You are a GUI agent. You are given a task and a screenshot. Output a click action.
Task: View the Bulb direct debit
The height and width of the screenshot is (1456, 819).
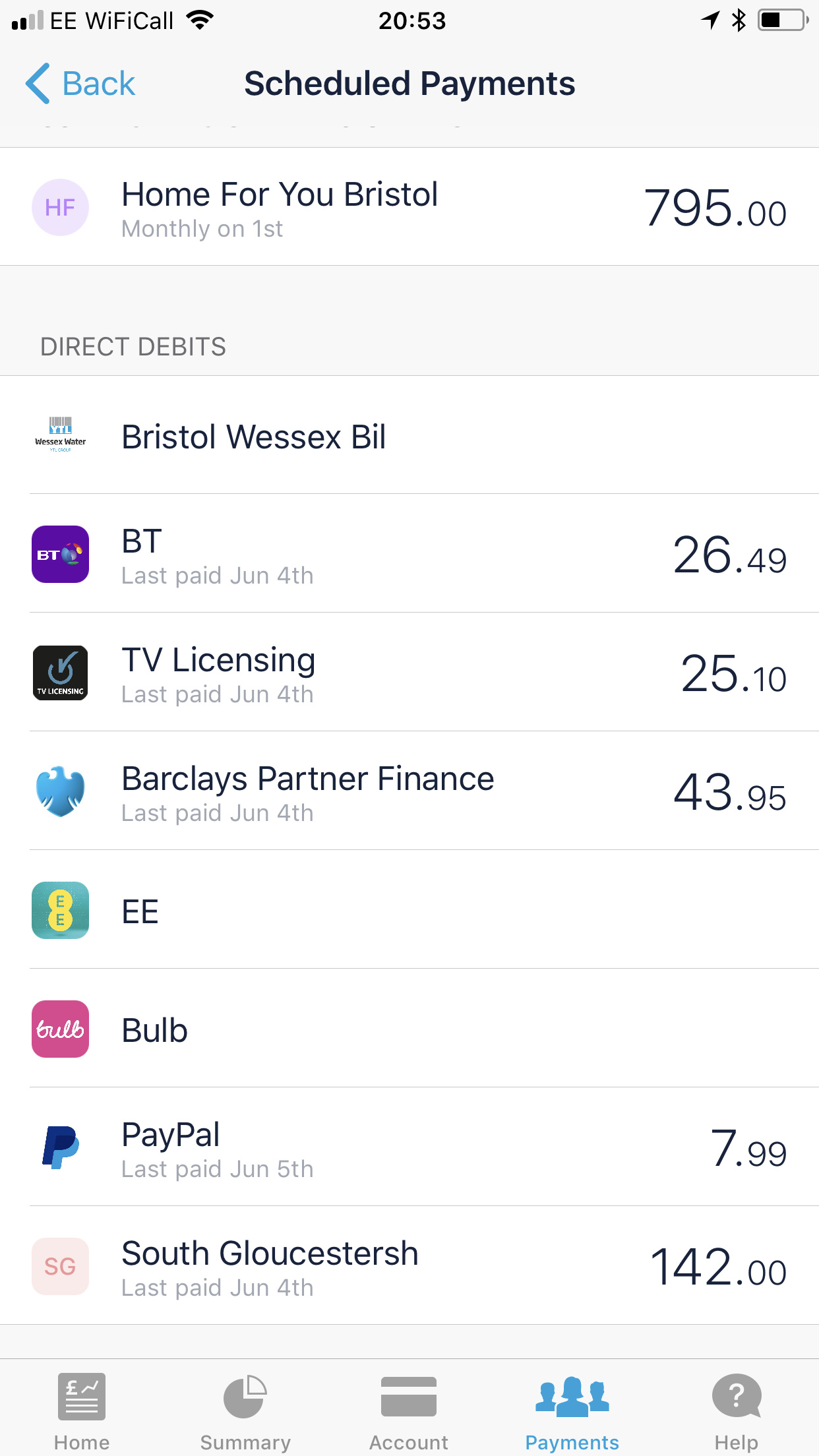click(409, 1029)
